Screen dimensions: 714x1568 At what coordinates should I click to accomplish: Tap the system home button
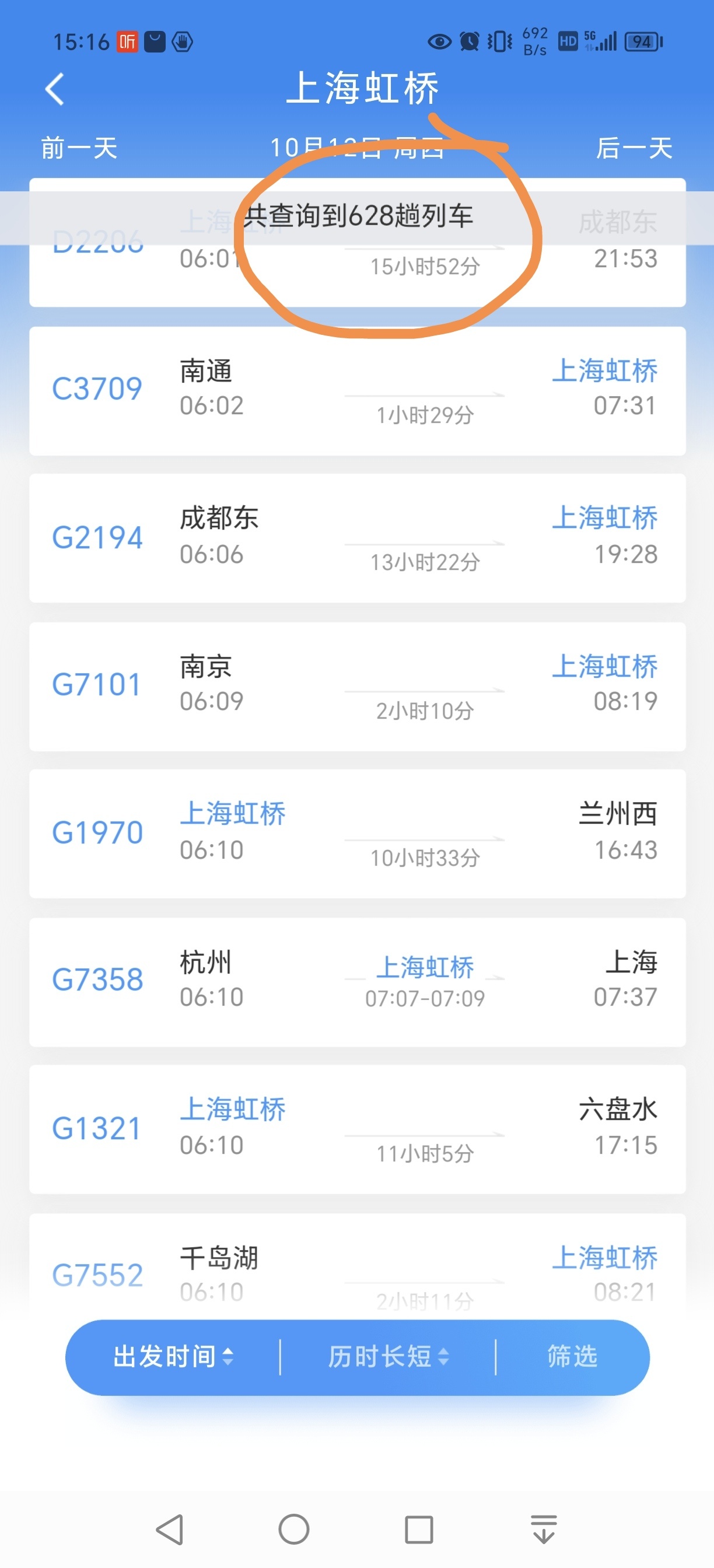[294, 1529]
